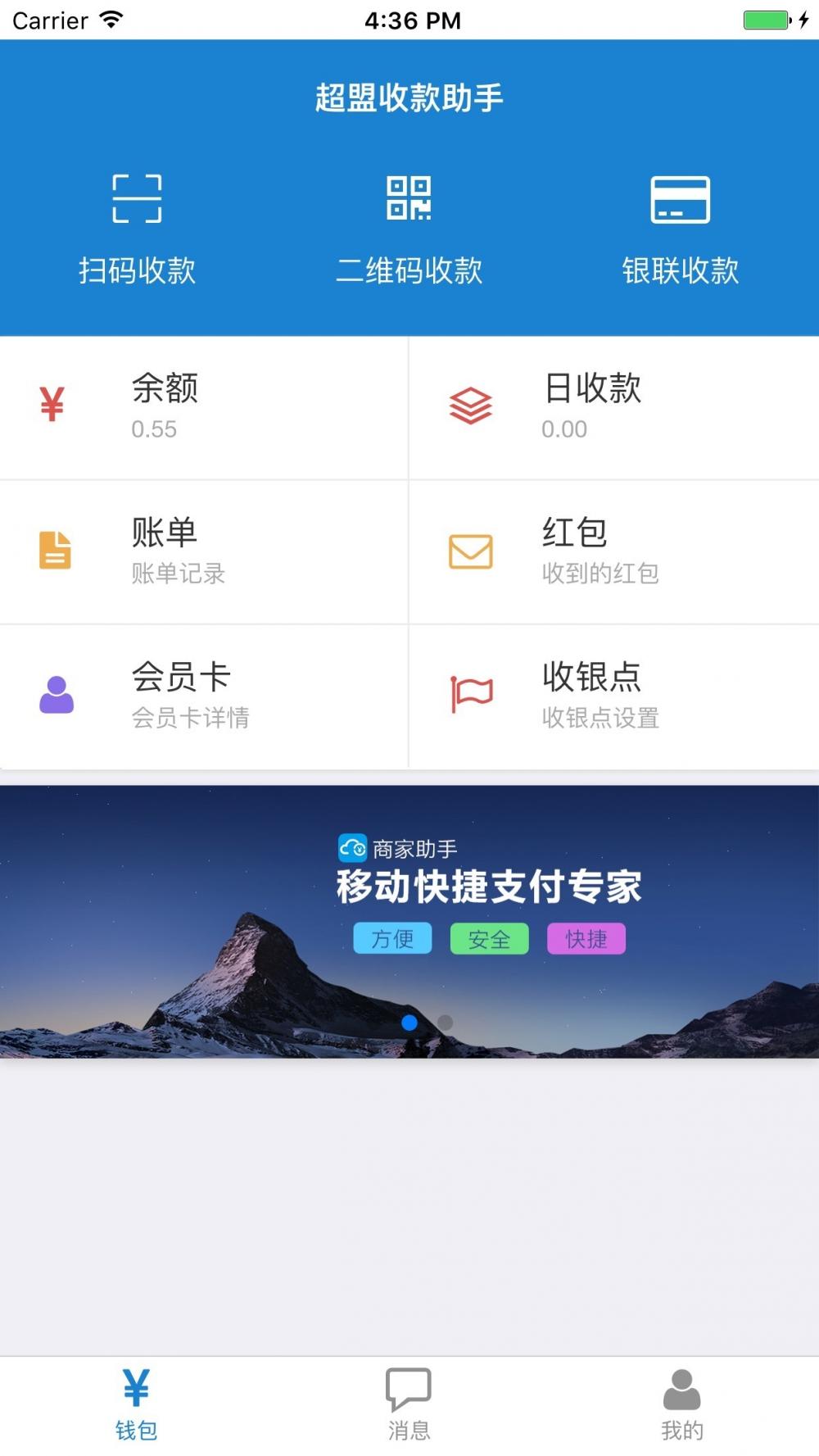The width and height of the screenshot is (819, 1456).
Task: Open 收银点 cashier point settings
Action: [x=614, y=696]
